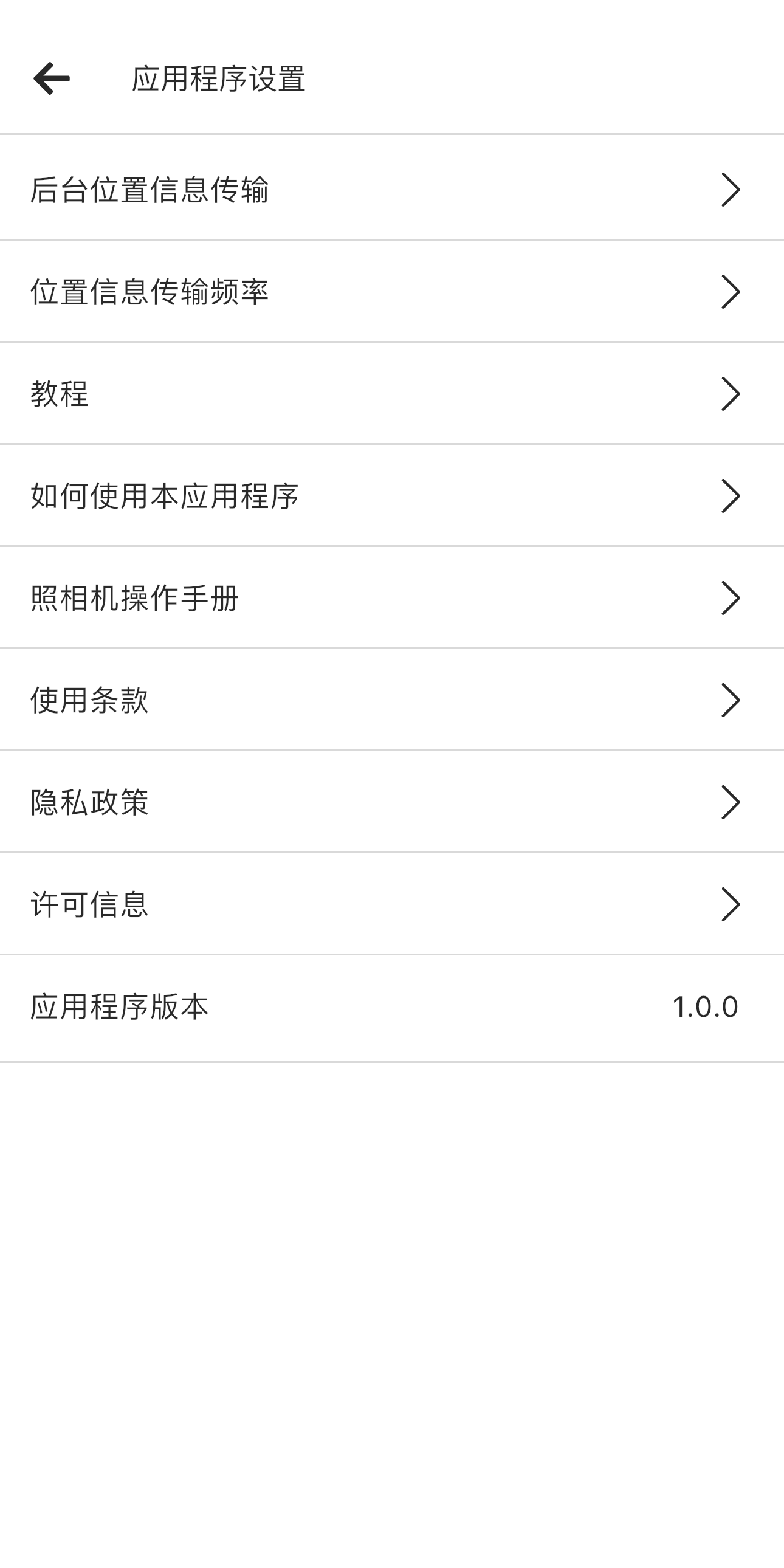Tap the version number 1.0.0
This screenshot has width=784, height=1568.
[x=706, y=1006]
